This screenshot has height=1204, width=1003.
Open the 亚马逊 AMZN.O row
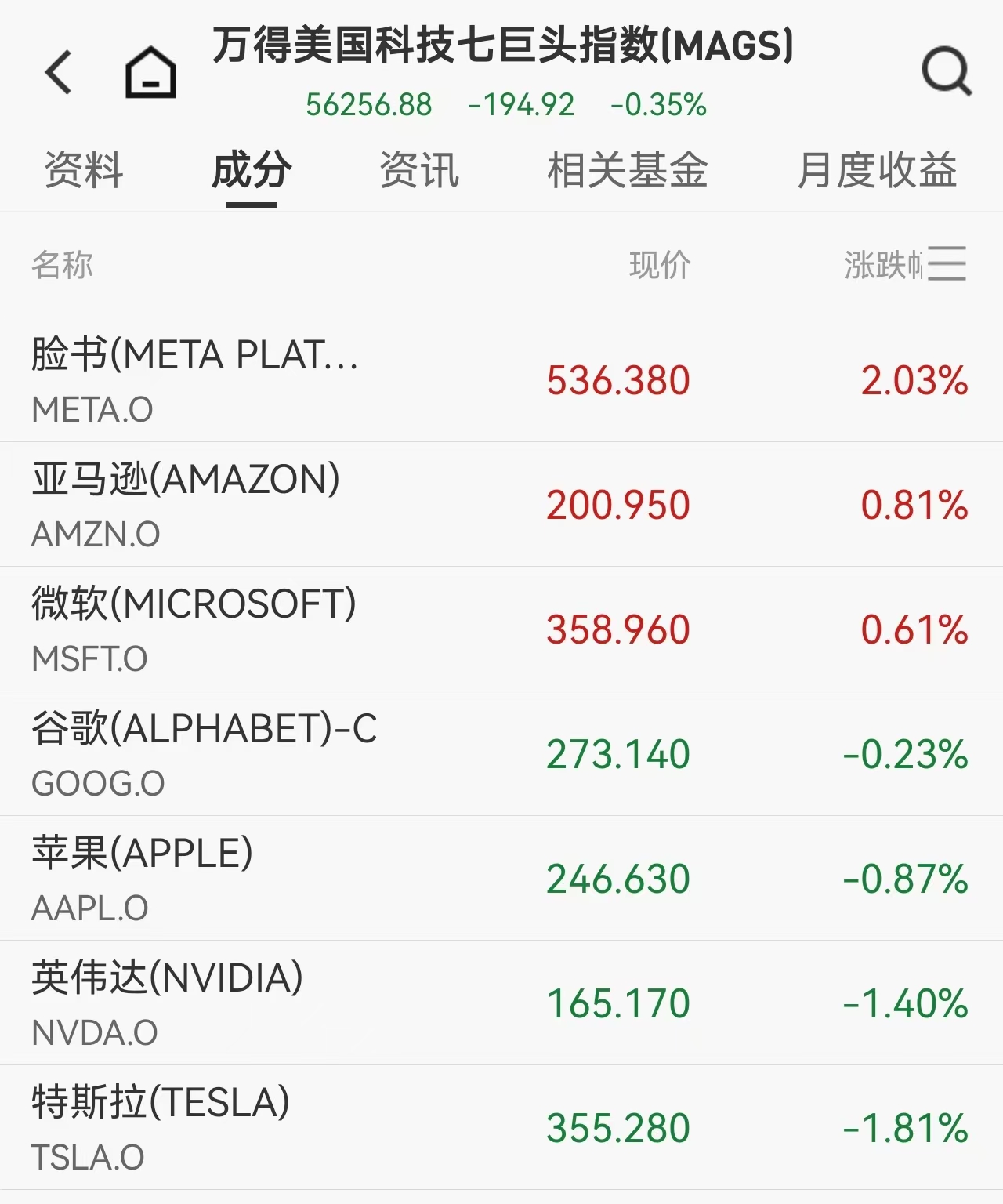click(x=501, y=504)
